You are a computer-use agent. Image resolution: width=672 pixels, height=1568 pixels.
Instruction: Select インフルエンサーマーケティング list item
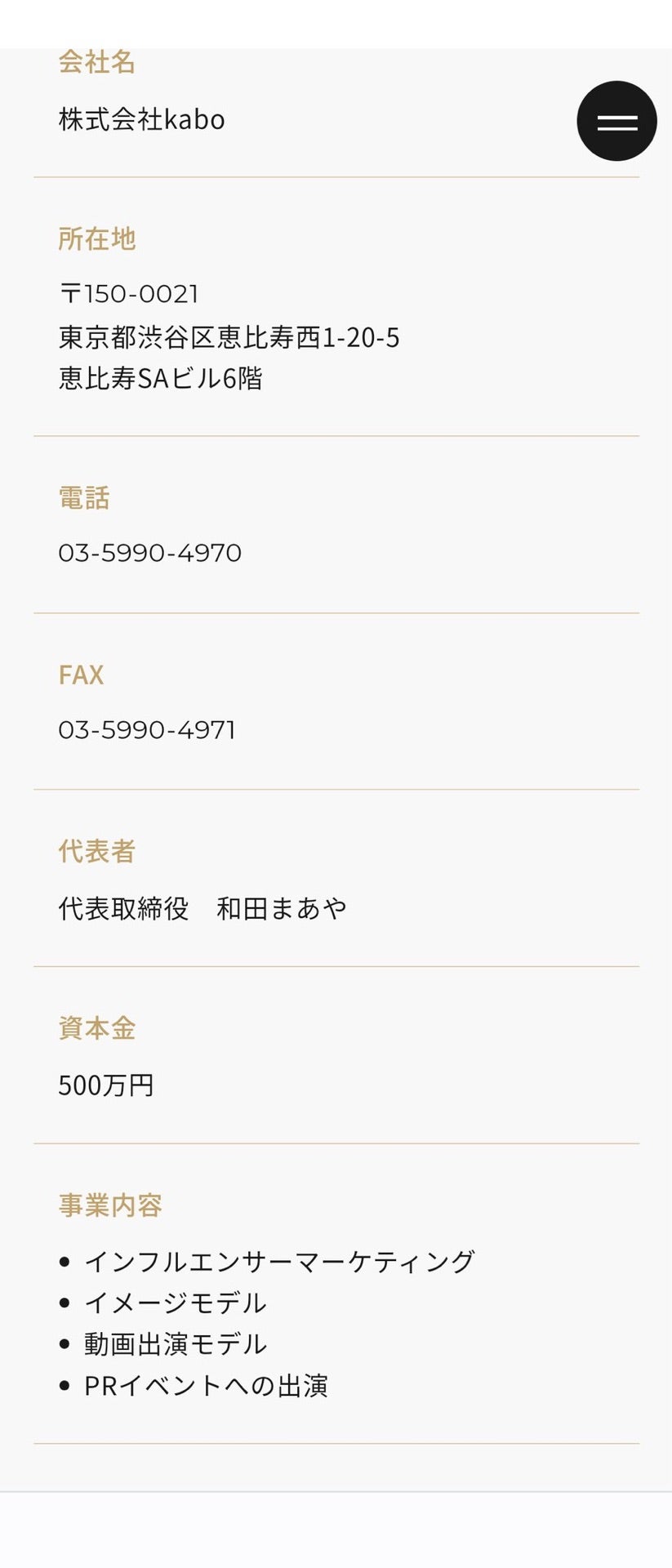(x=282, y=1261)
